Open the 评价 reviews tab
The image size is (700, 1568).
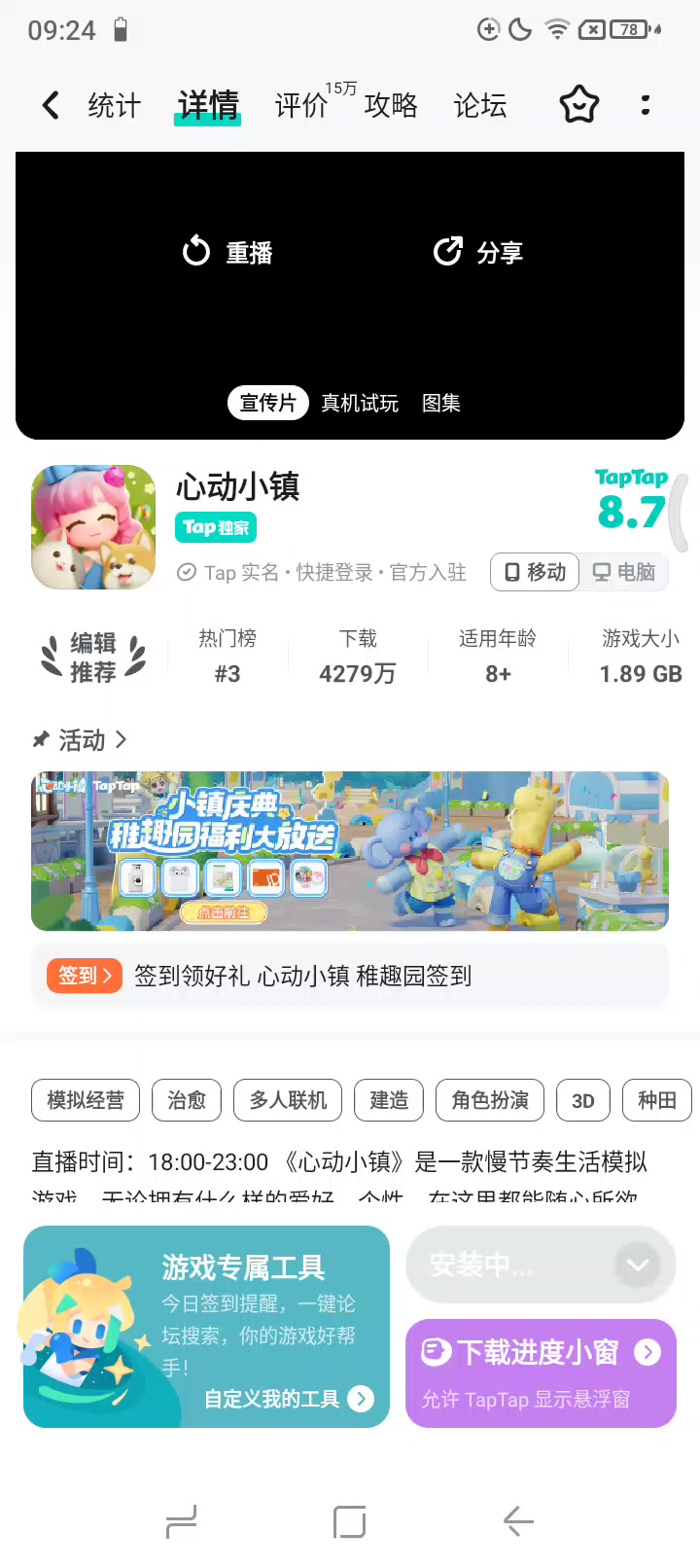(301, 105)
